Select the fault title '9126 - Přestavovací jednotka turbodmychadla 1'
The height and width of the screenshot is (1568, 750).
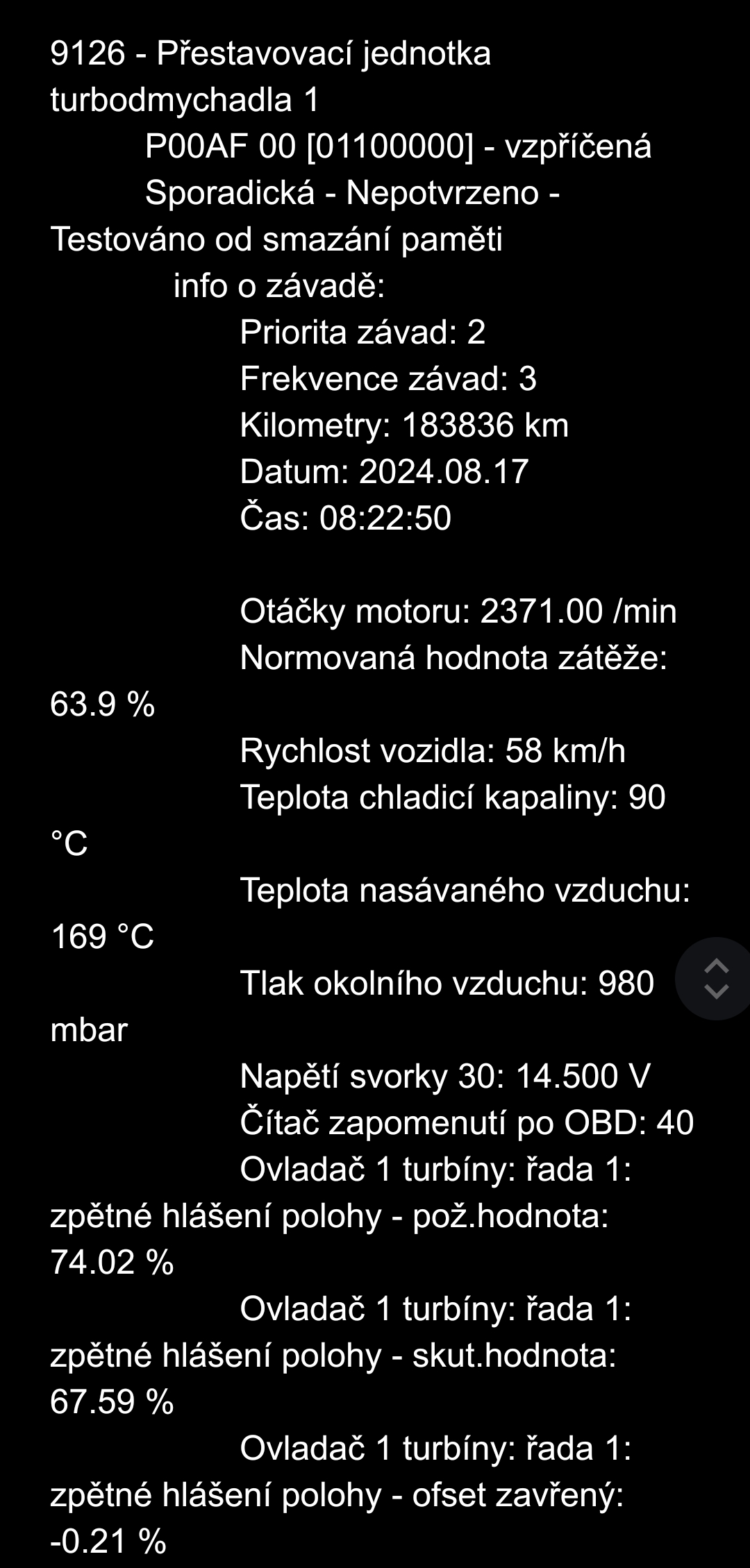(x=271, y=76)
